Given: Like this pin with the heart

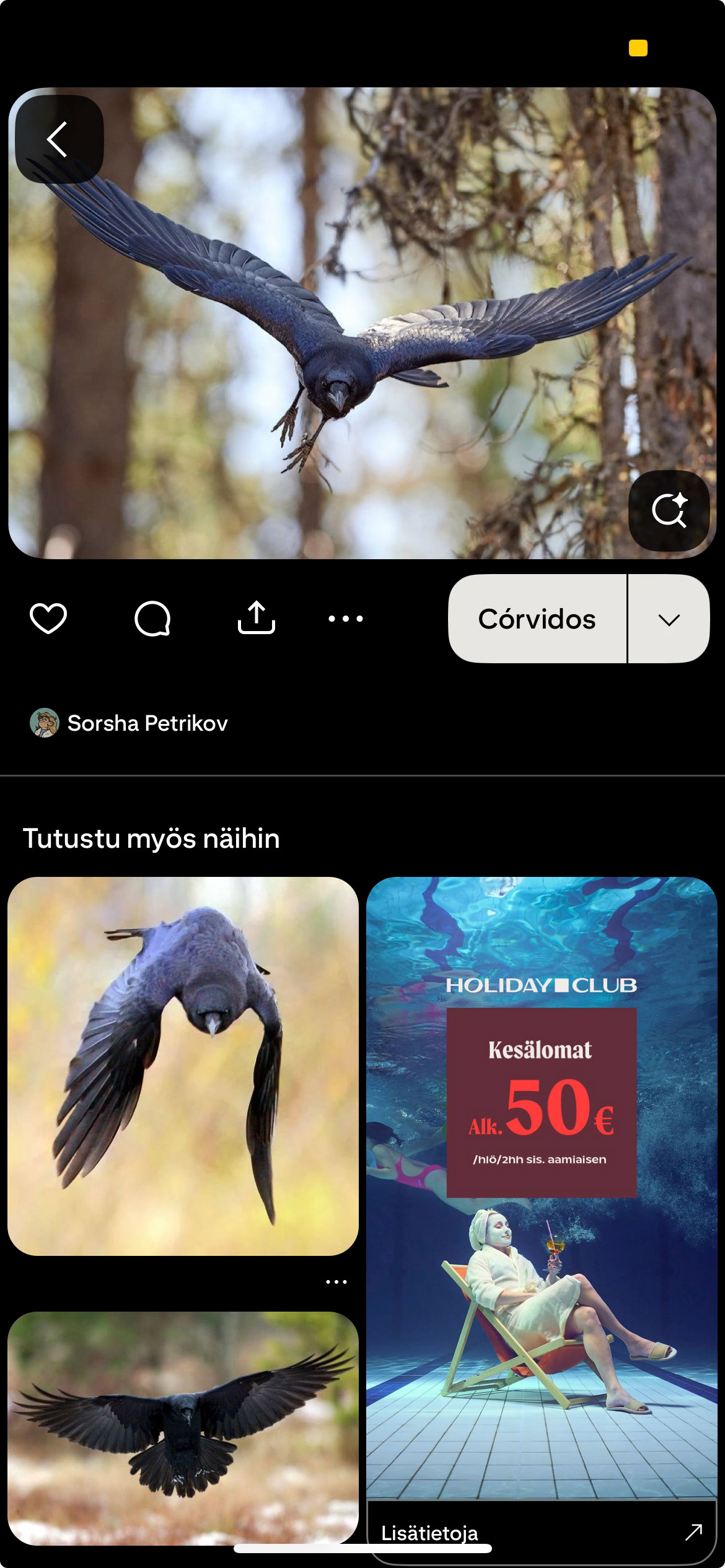Looking at the screenshot, I should click(x=48, y=618).
